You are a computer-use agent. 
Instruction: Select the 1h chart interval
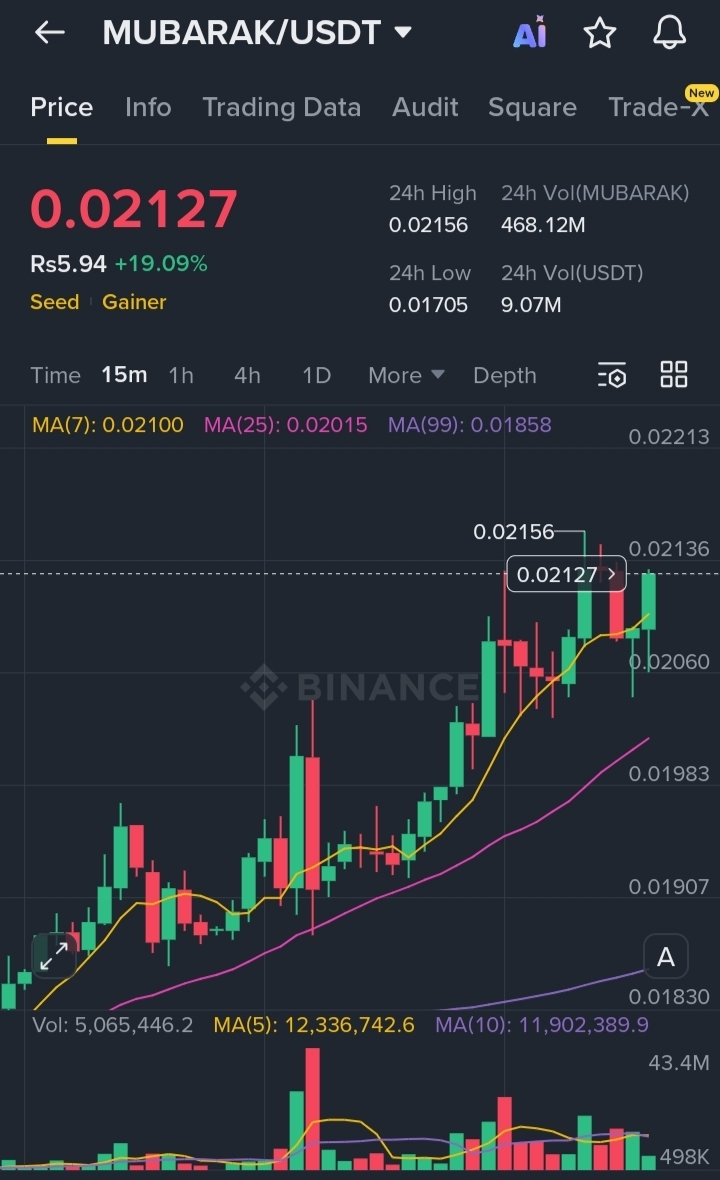click(x=181, y=375)
